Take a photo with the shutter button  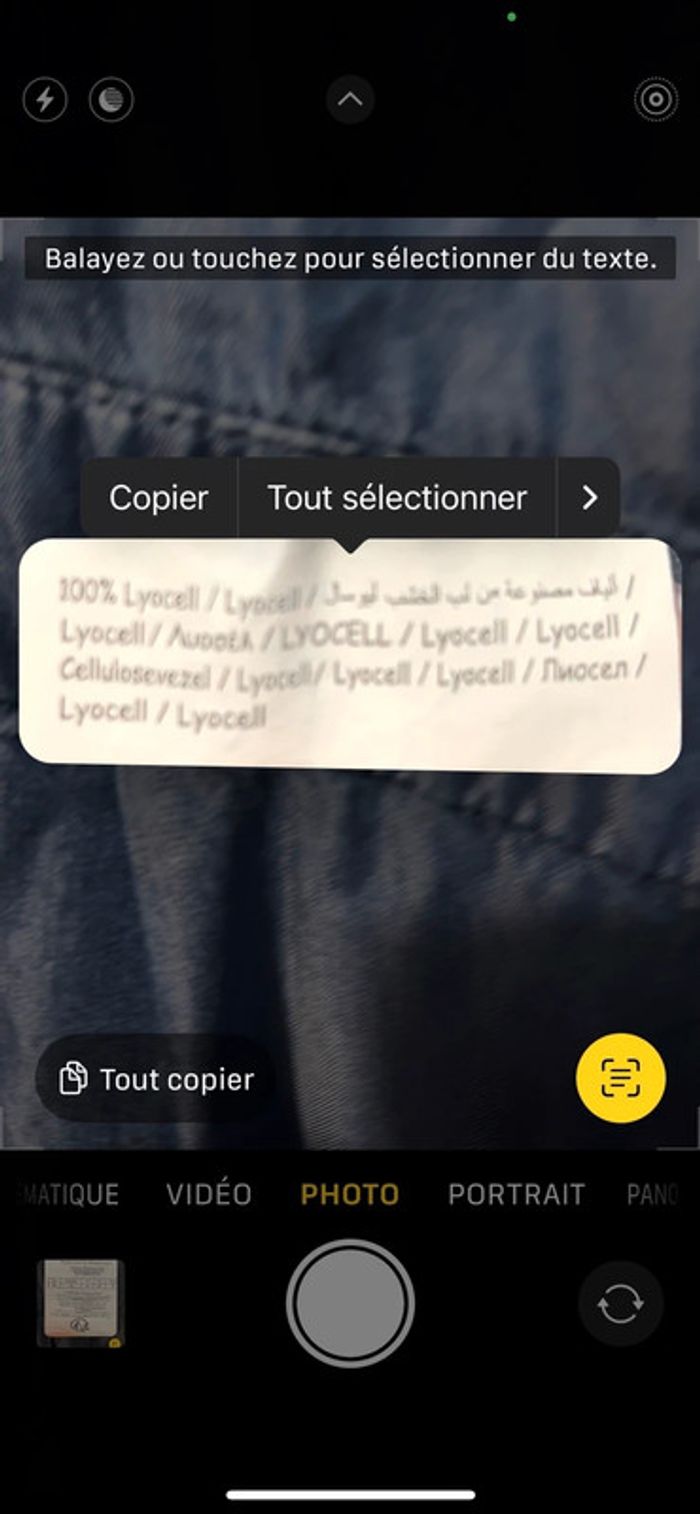(x=350, y=1303)
